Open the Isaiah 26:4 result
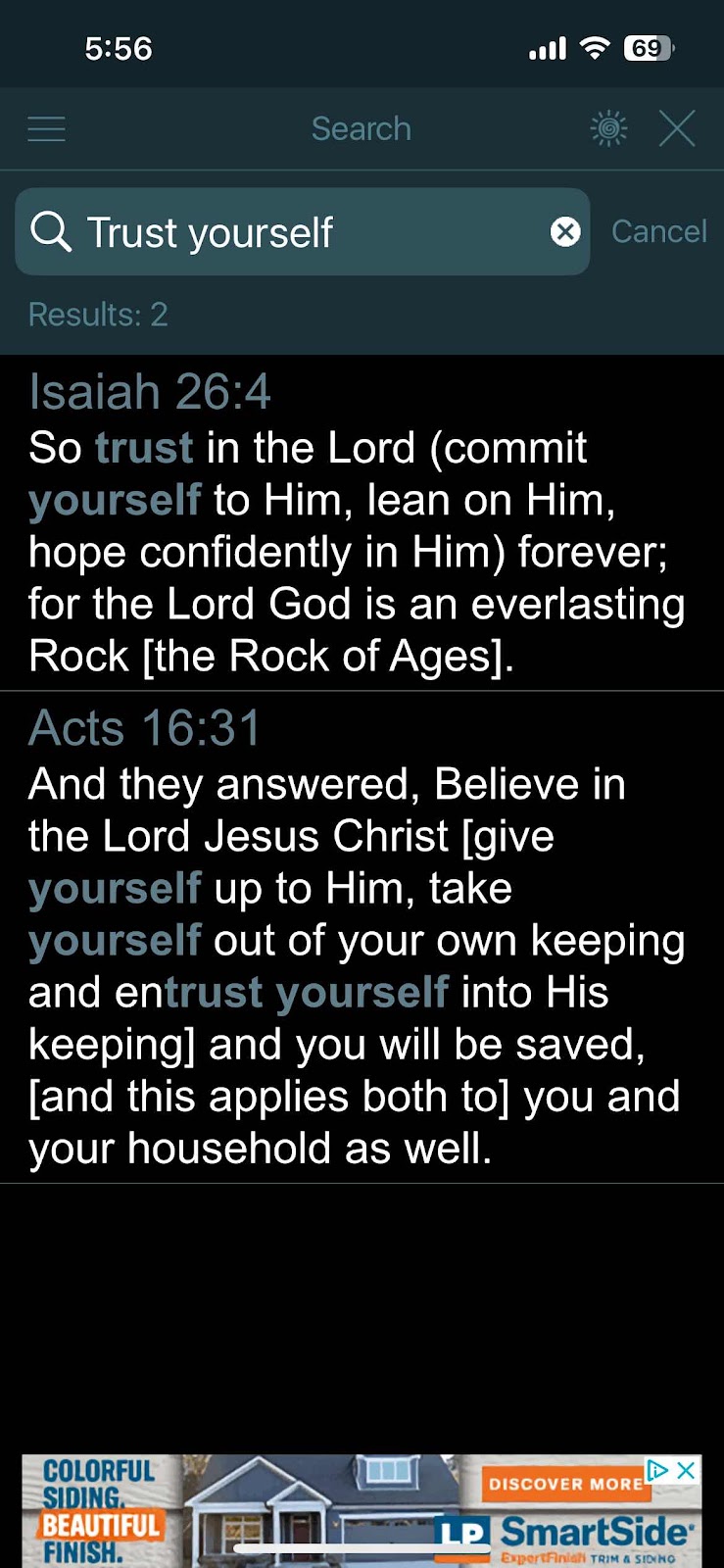 pos(357,524)
